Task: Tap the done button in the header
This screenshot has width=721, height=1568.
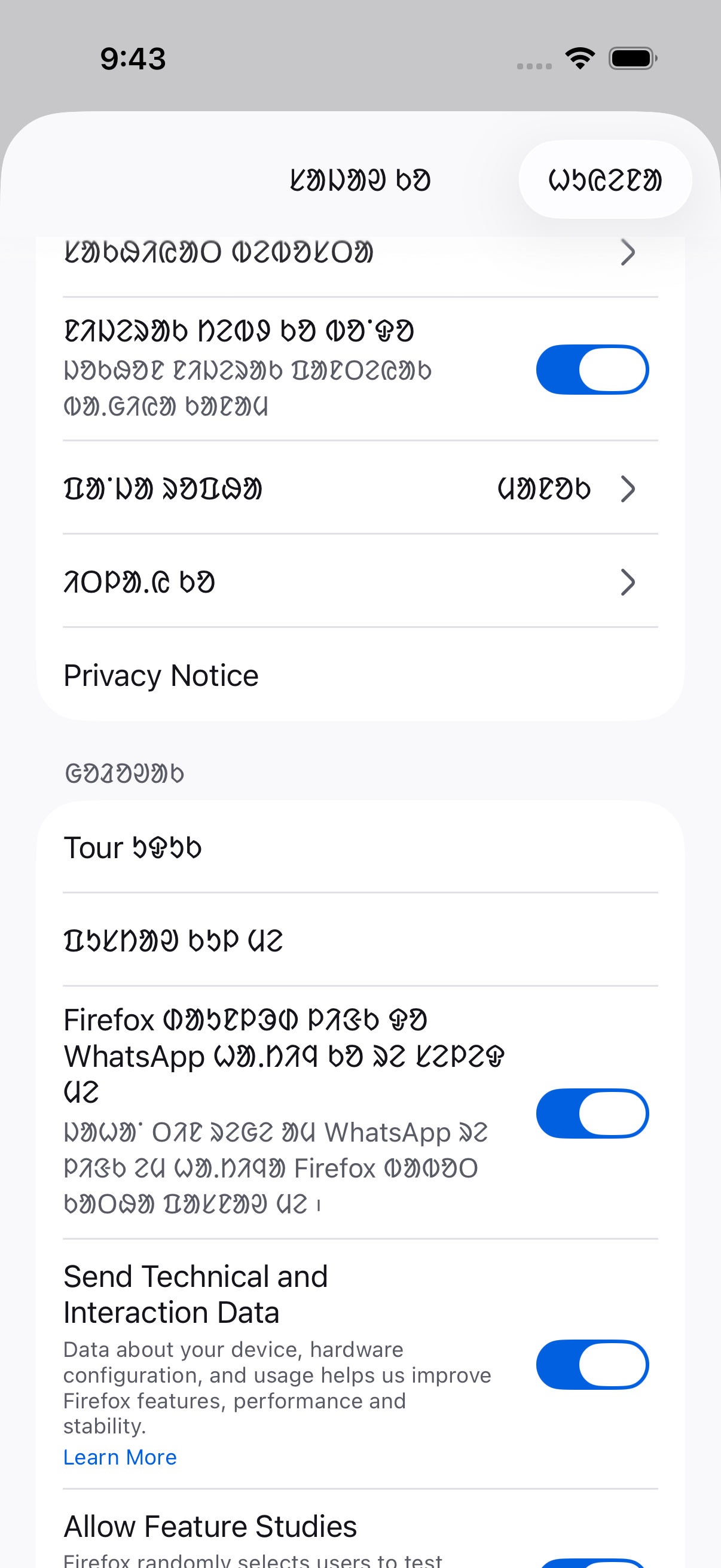Action: [605, 179]
